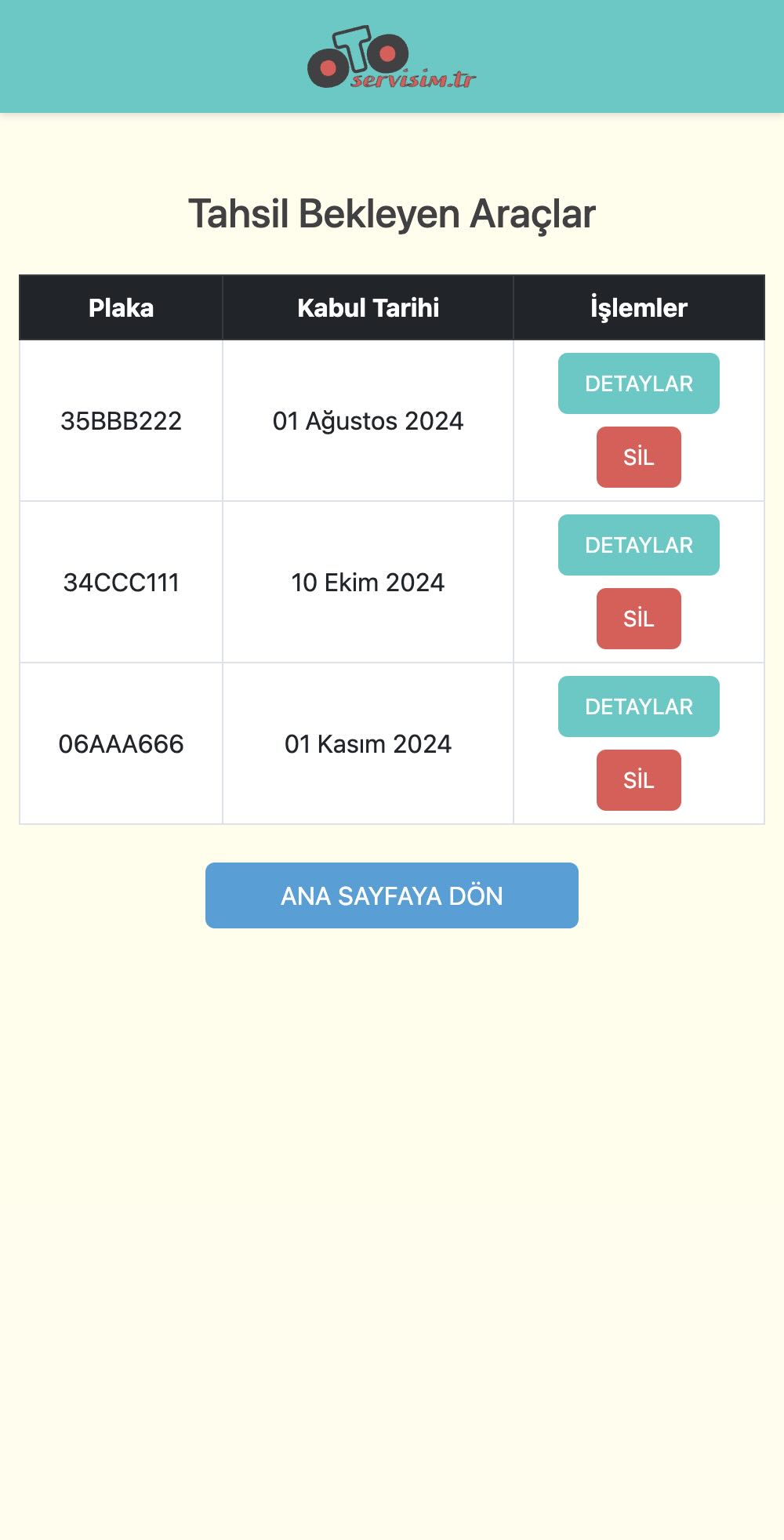Tap SİL for vehicle 06AAA666
Image resolution: width=784 pixels, height=1540 pixels.
(x=638, y=780)
